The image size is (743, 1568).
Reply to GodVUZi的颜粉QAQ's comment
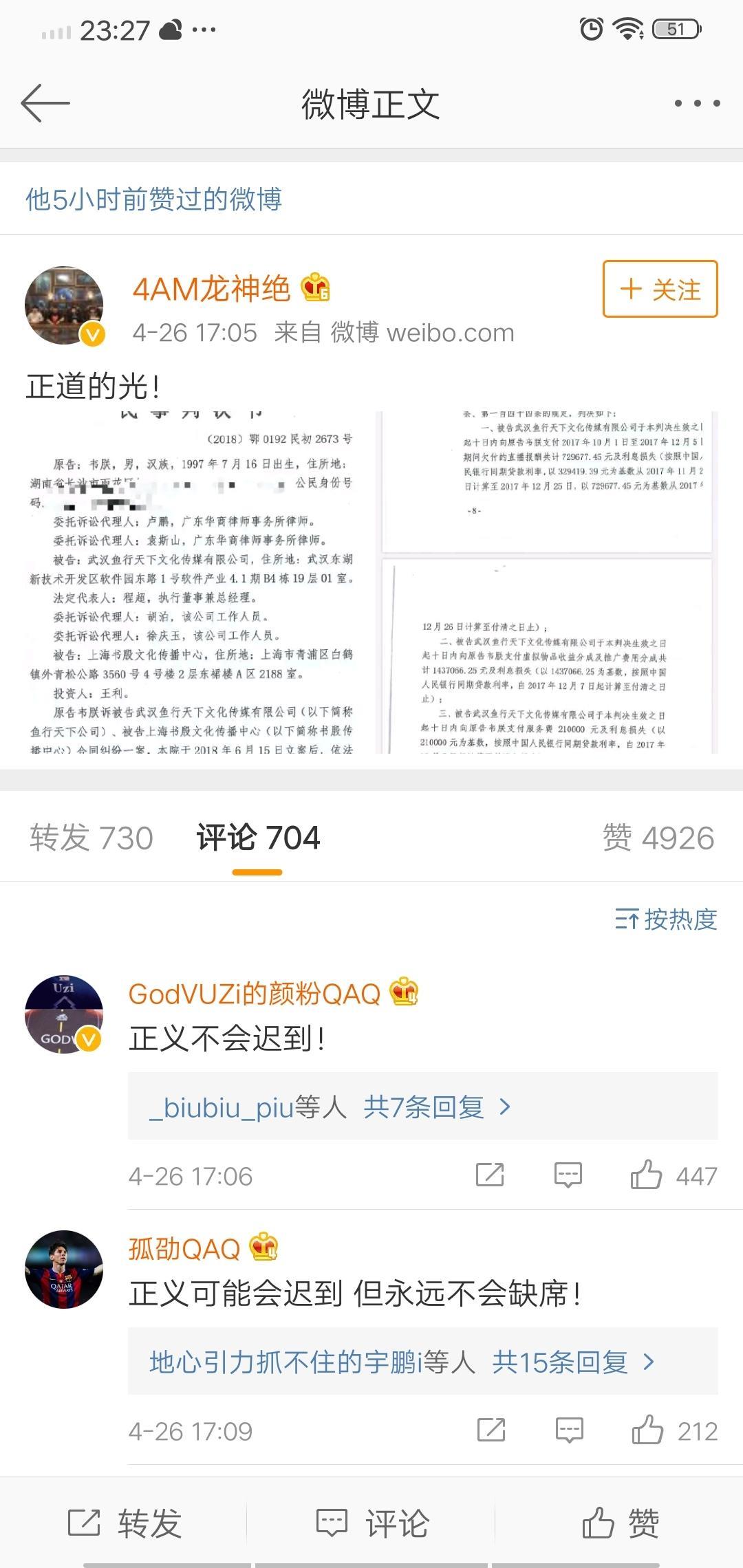[x=568, y=1175]
